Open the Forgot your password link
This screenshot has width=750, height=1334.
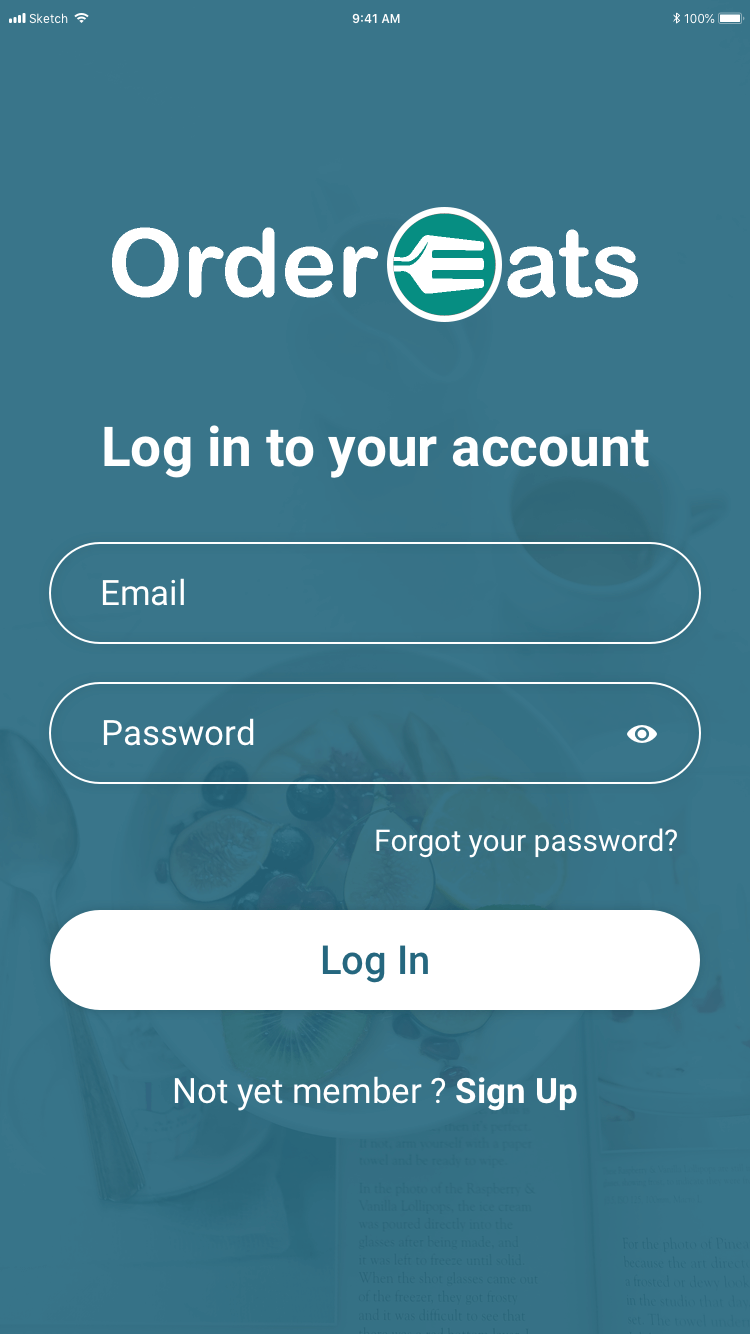(525, 841)
